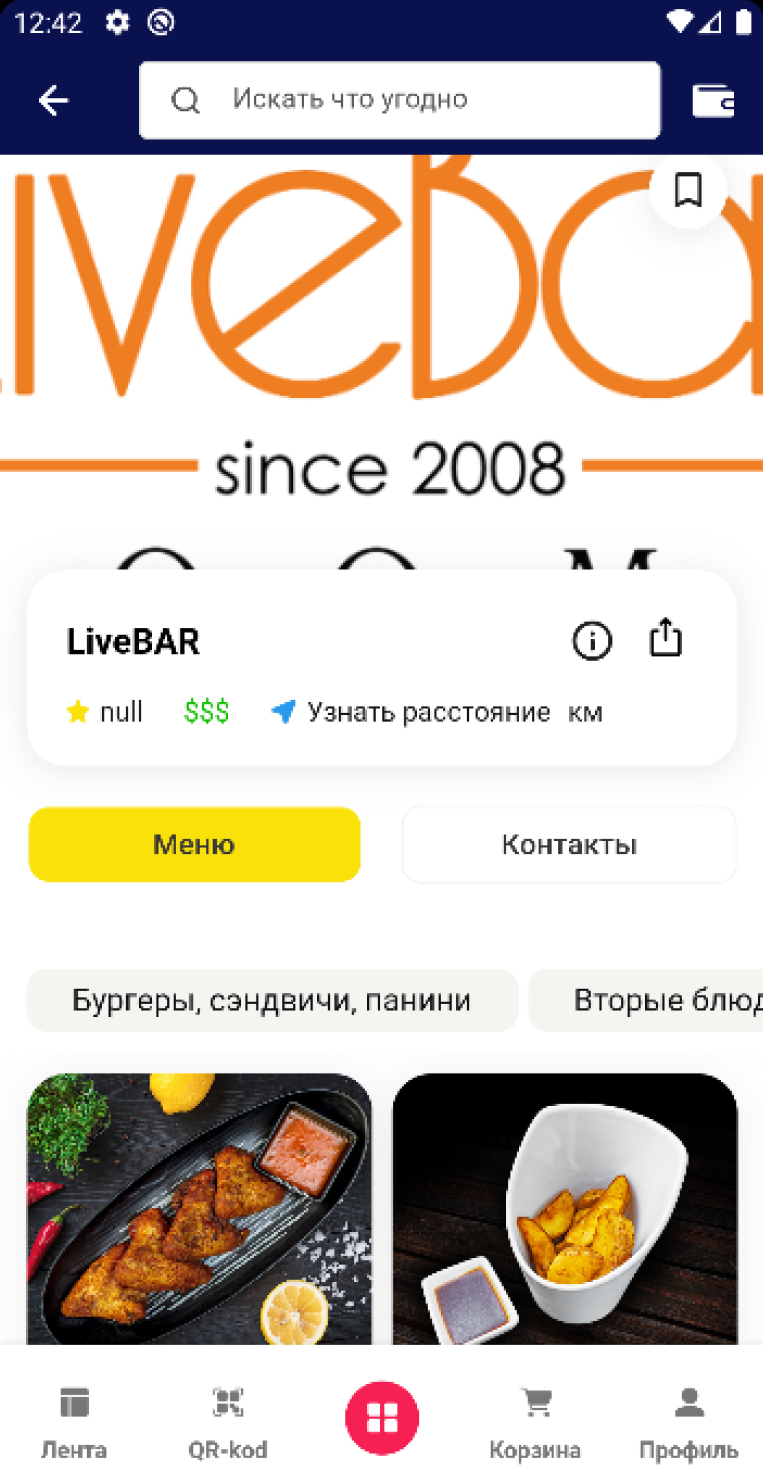
Task: Open the Корзина cart tab
Action: 535,1422
